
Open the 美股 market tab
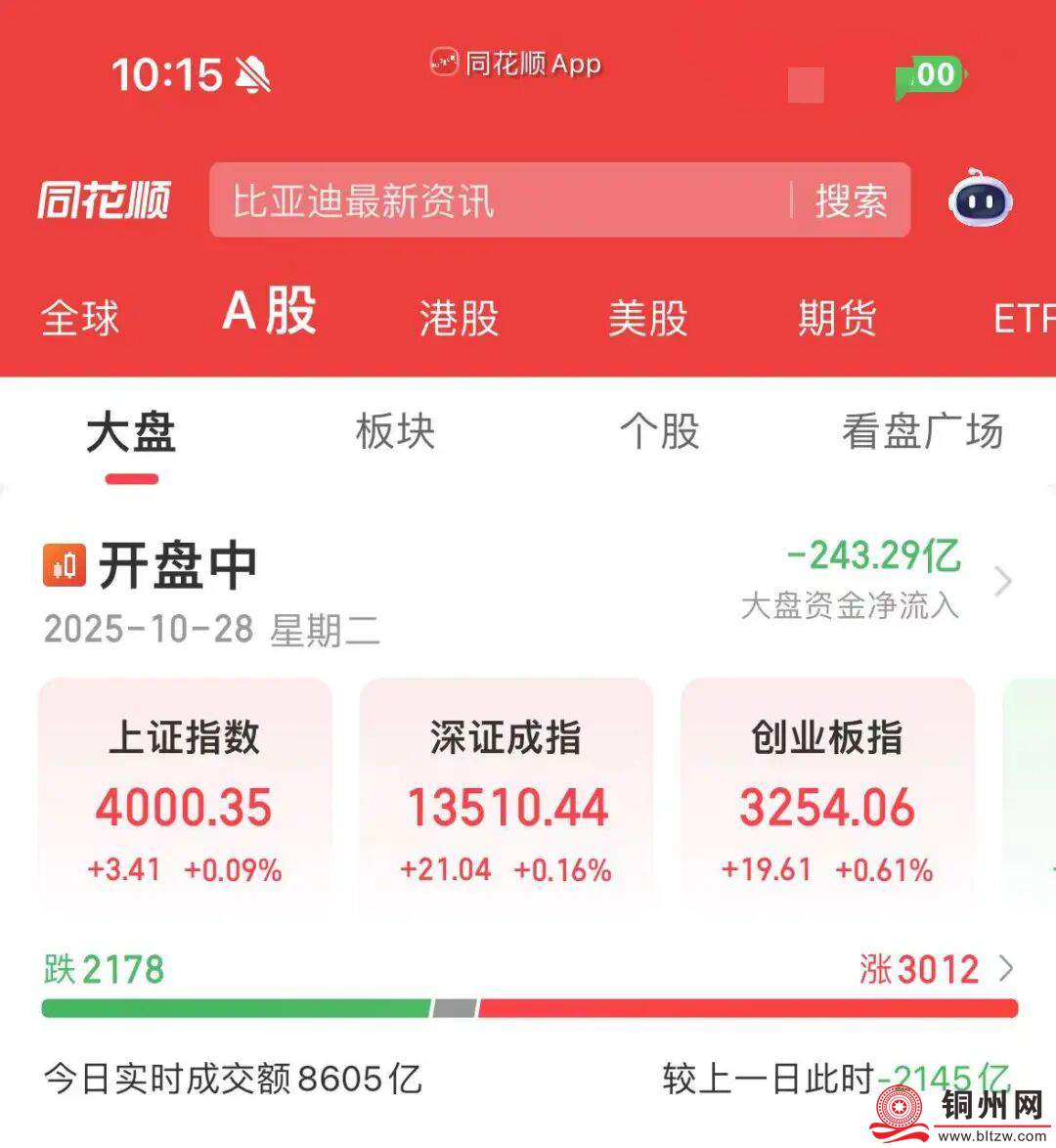pos(647,319)
